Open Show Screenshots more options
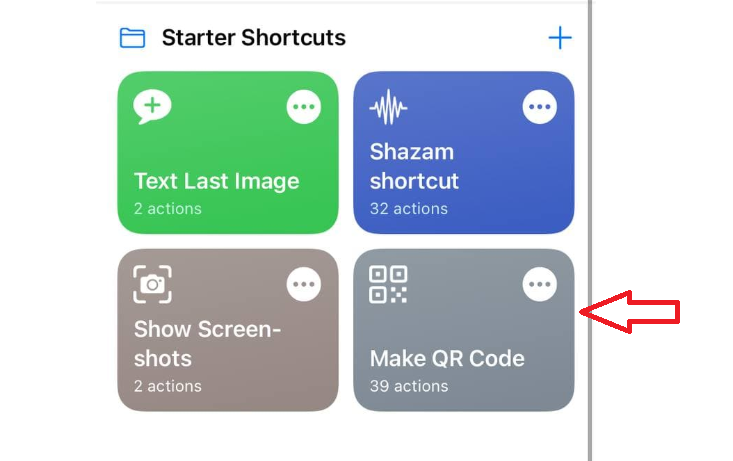 (x=304, y=285)
